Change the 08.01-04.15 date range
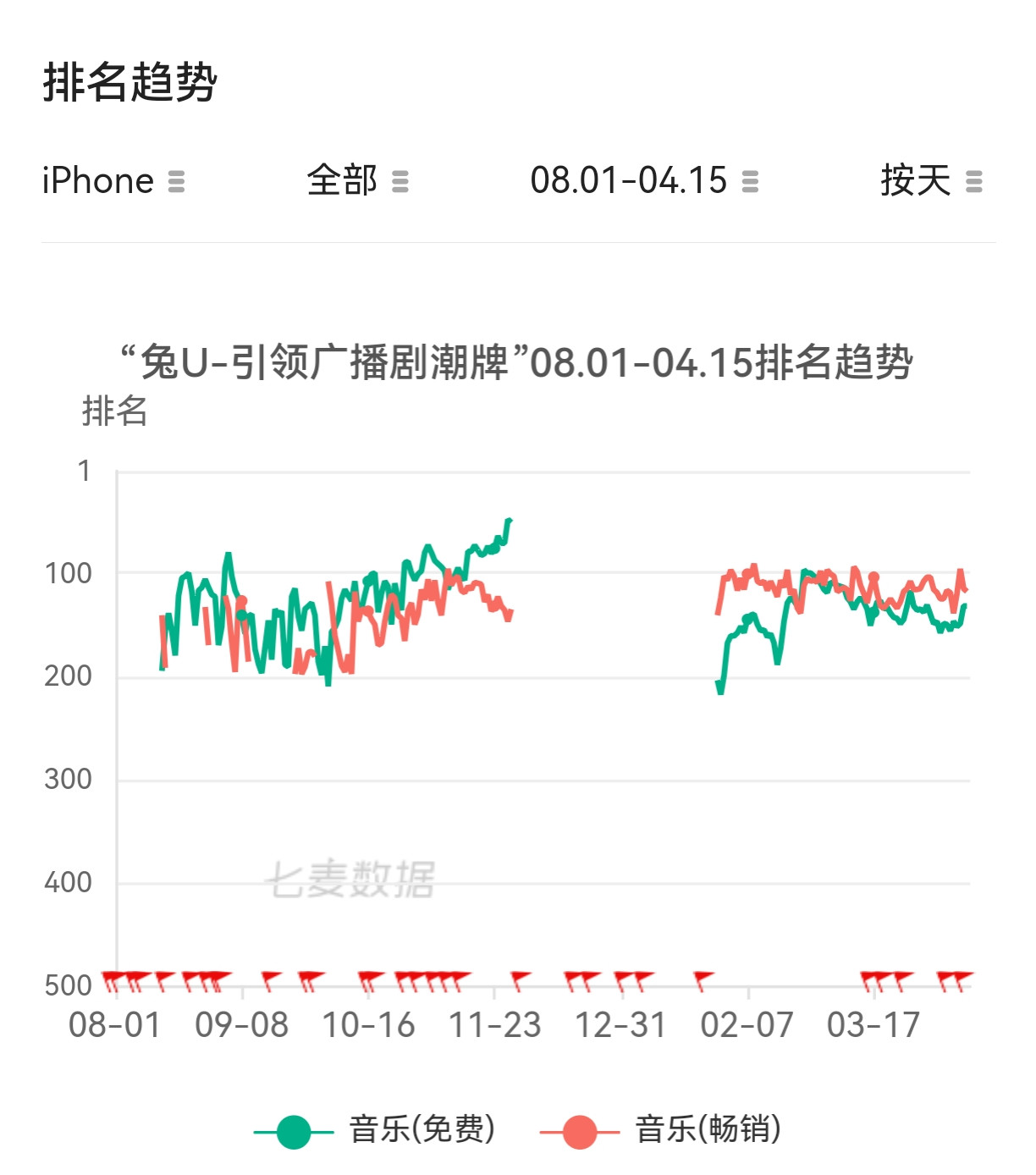This screenshot has width=1036, height=1175. 644,181
